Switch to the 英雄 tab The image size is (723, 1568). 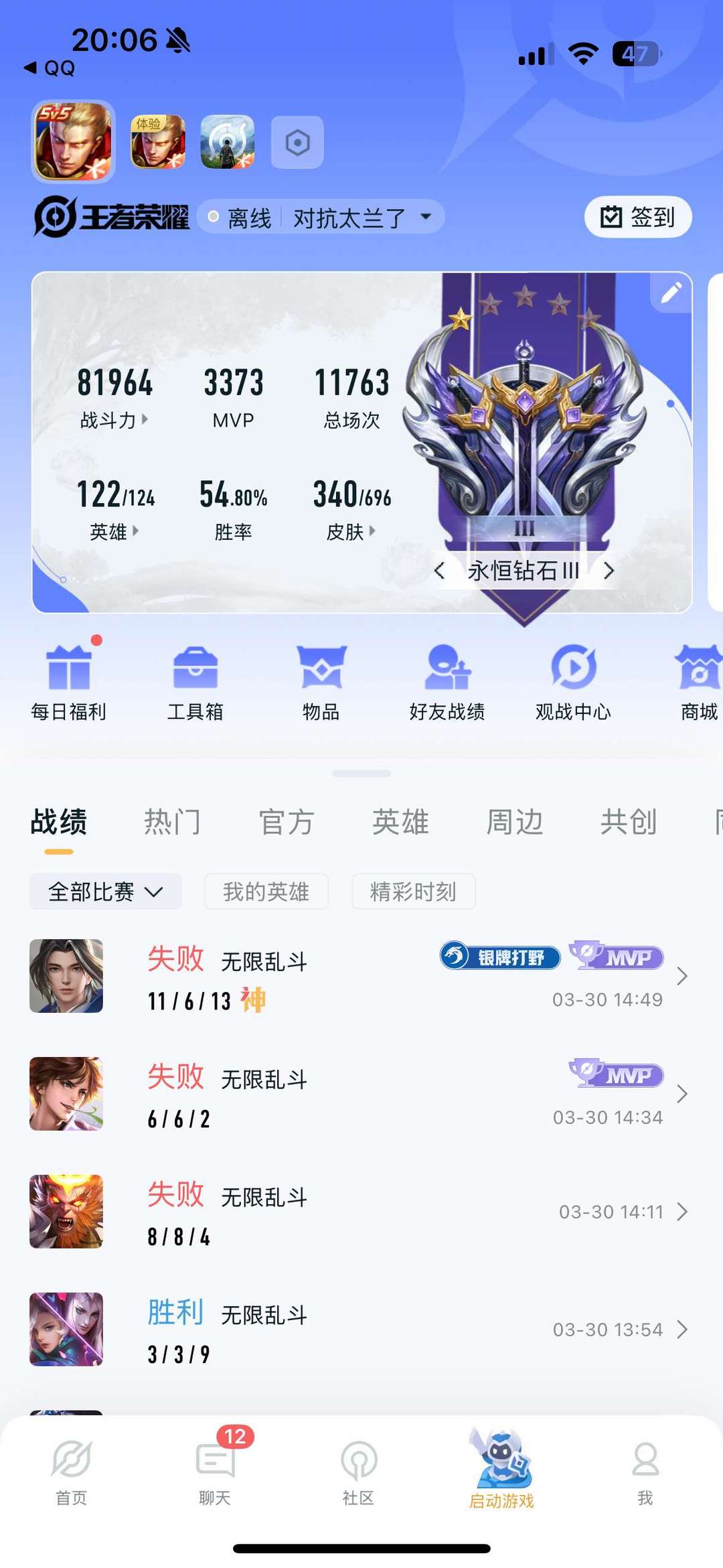400,822
